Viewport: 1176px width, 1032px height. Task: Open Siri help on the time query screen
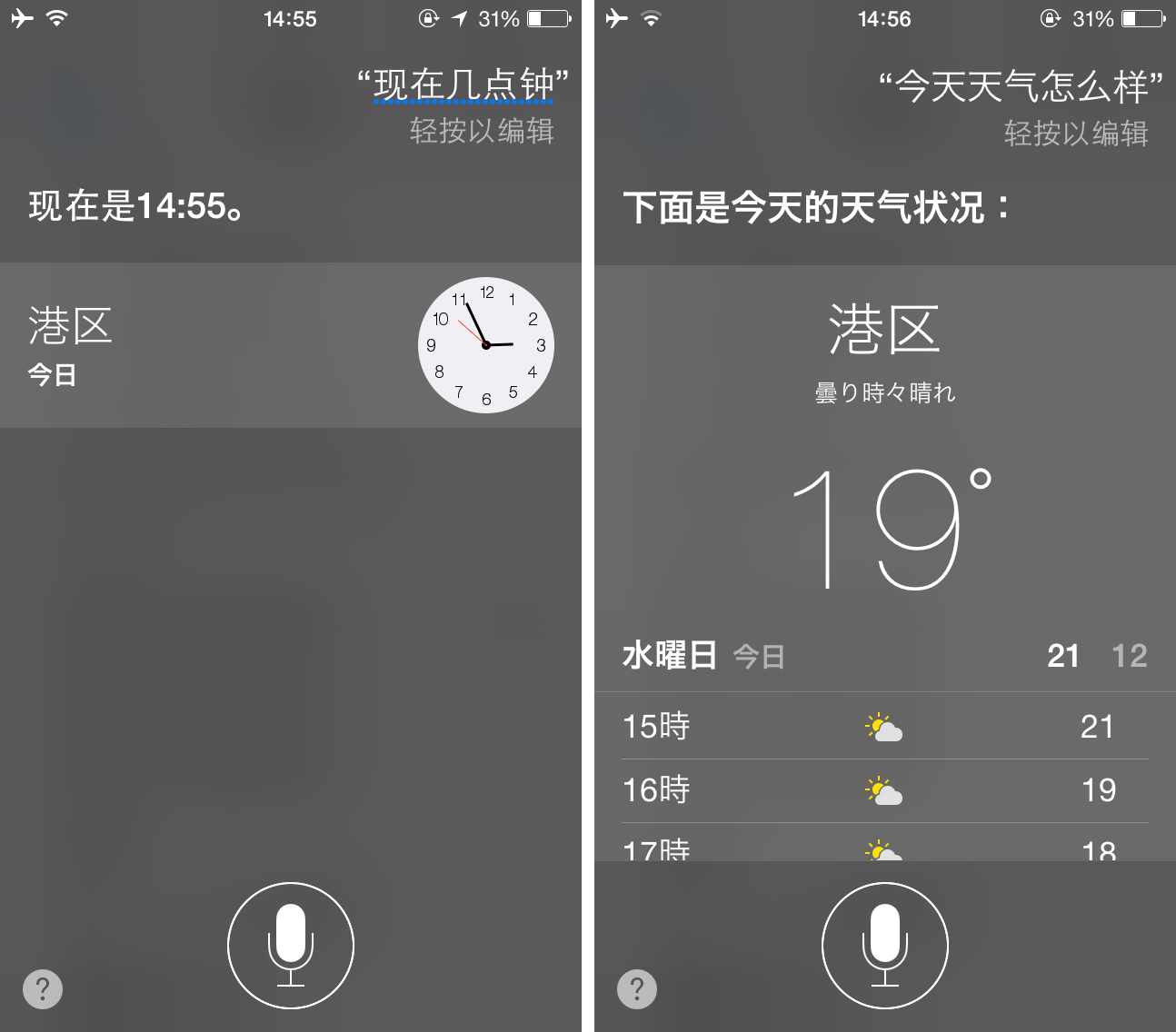43,988
